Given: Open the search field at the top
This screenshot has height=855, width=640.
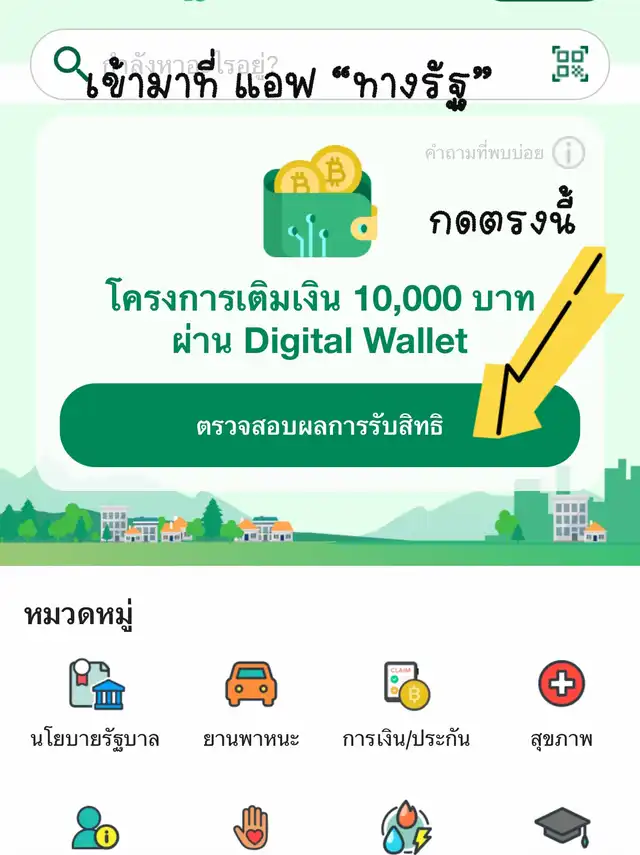Looking at the screenshot, I should [300, 65].
